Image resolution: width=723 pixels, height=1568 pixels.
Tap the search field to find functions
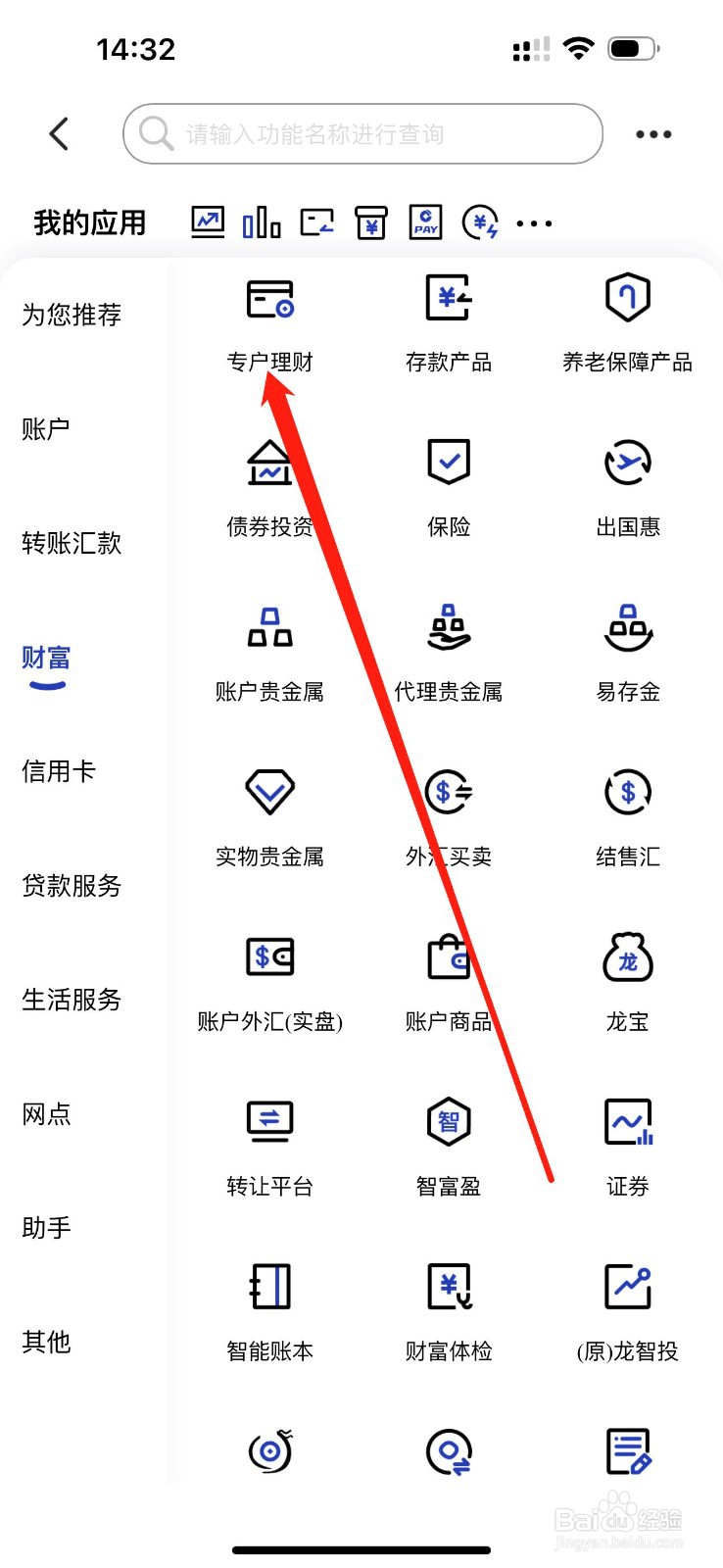click(361, 134)
